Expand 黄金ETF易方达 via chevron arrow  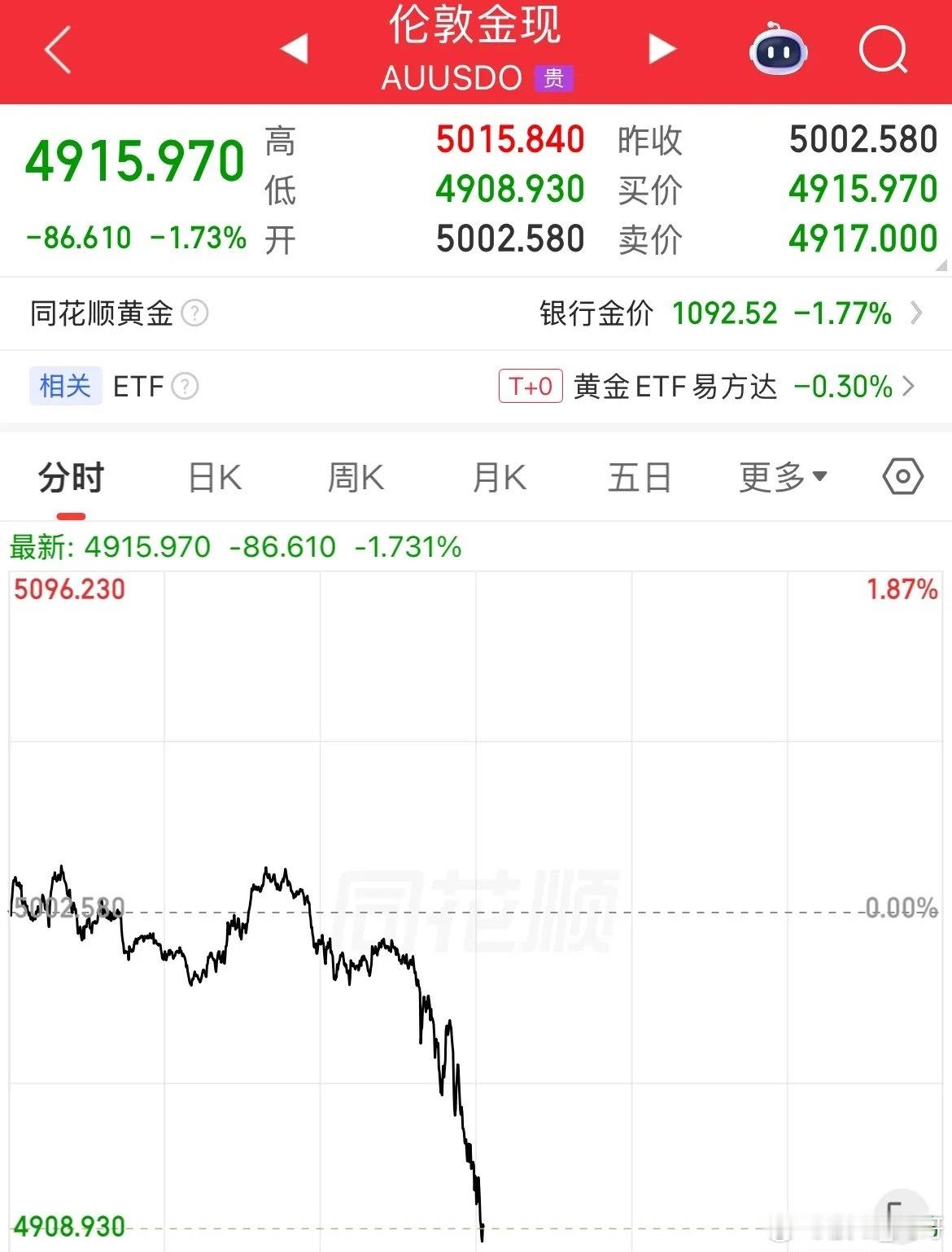911,387
